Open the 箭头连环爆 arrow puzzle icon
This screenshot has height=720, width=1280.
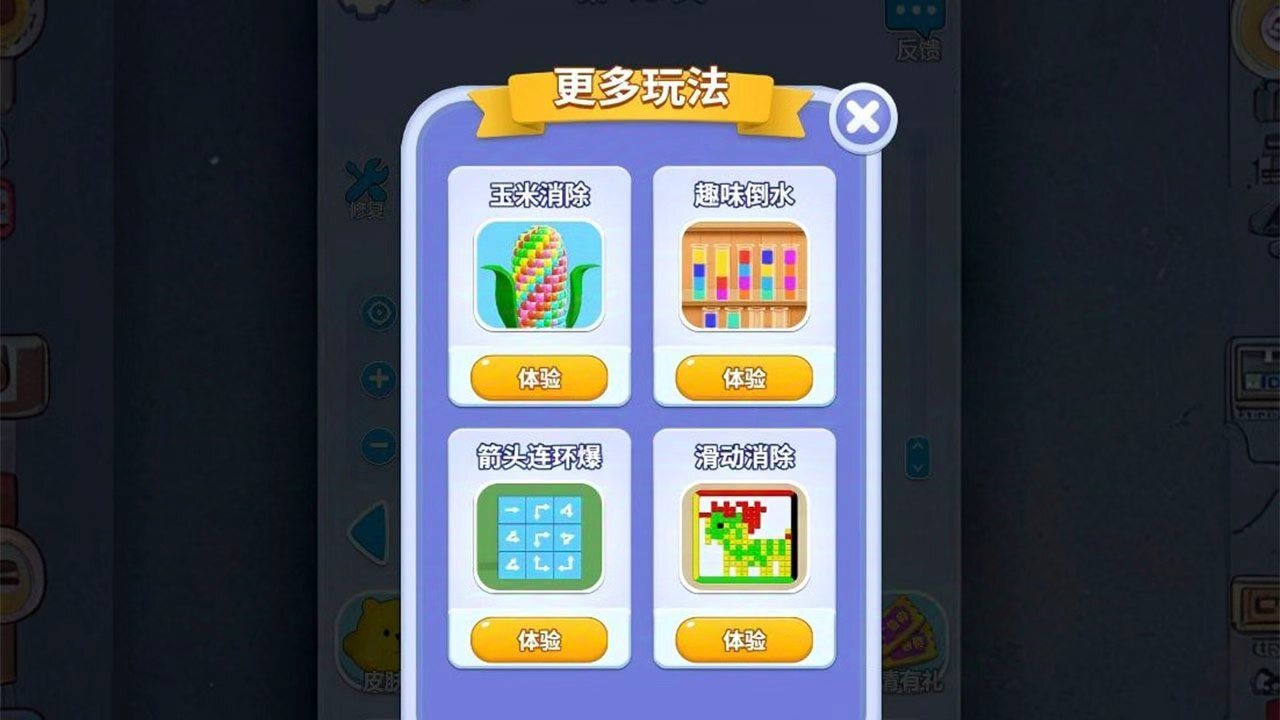click(539, 537)
